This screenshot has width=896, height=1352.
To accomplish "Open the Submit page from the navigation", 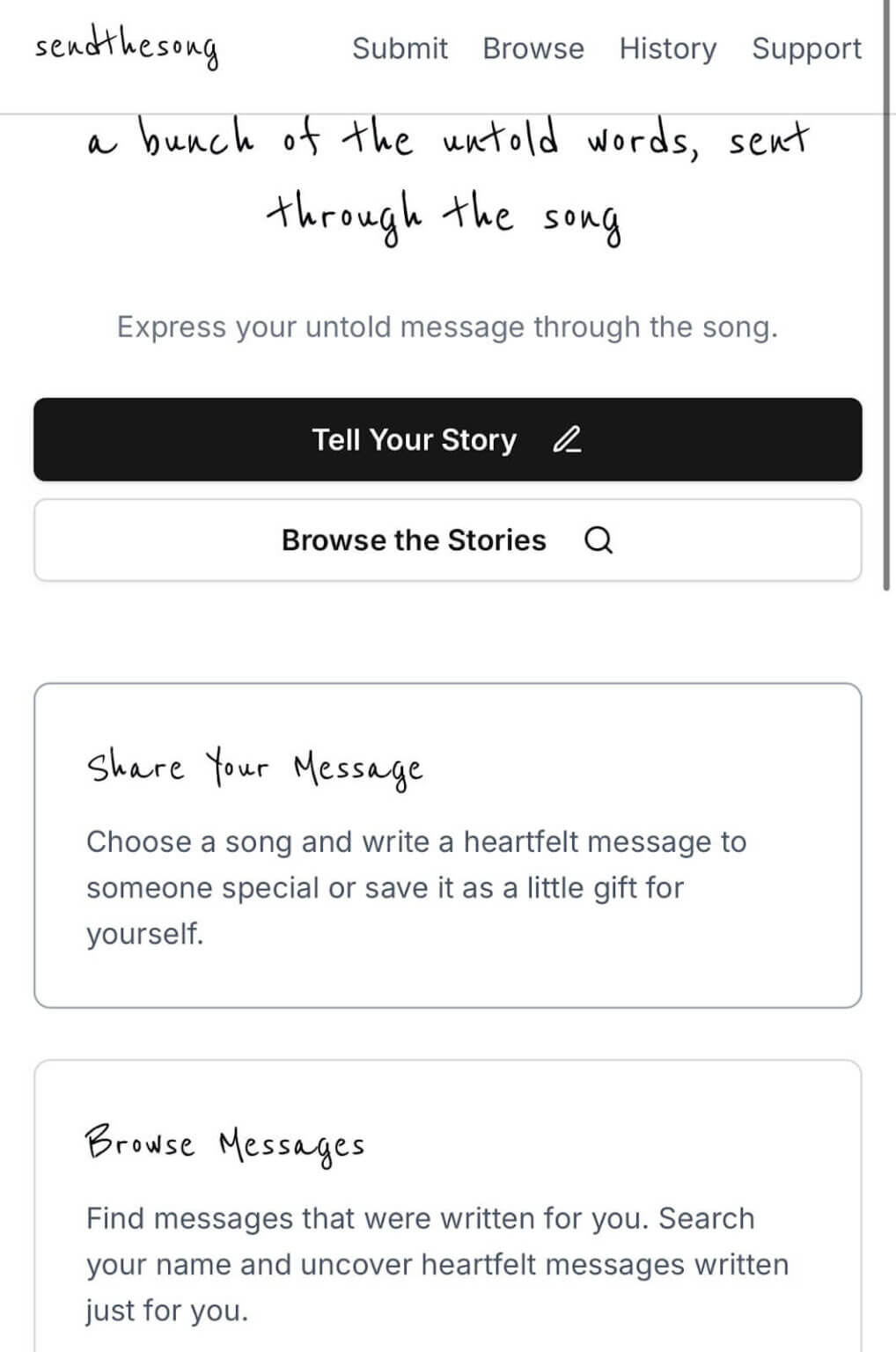I will (x=400, y=48).
